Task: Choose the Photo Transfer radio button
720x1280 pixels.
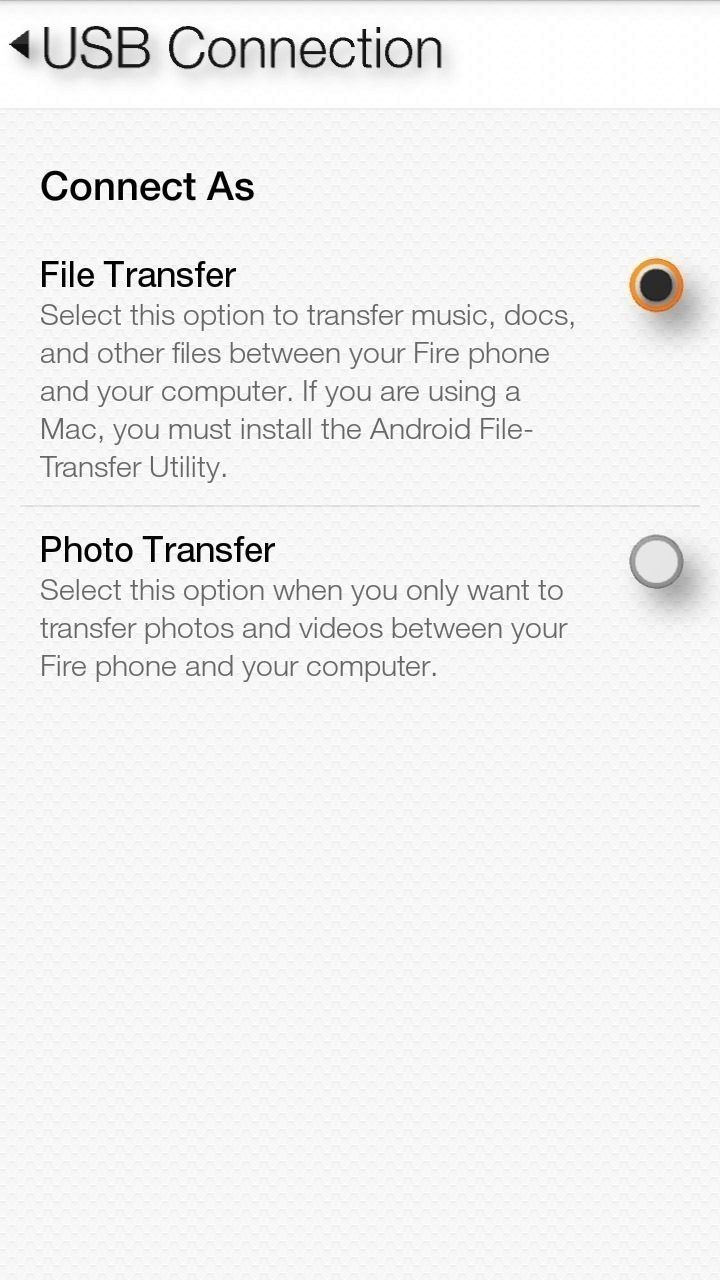Action: coord(656,561)
